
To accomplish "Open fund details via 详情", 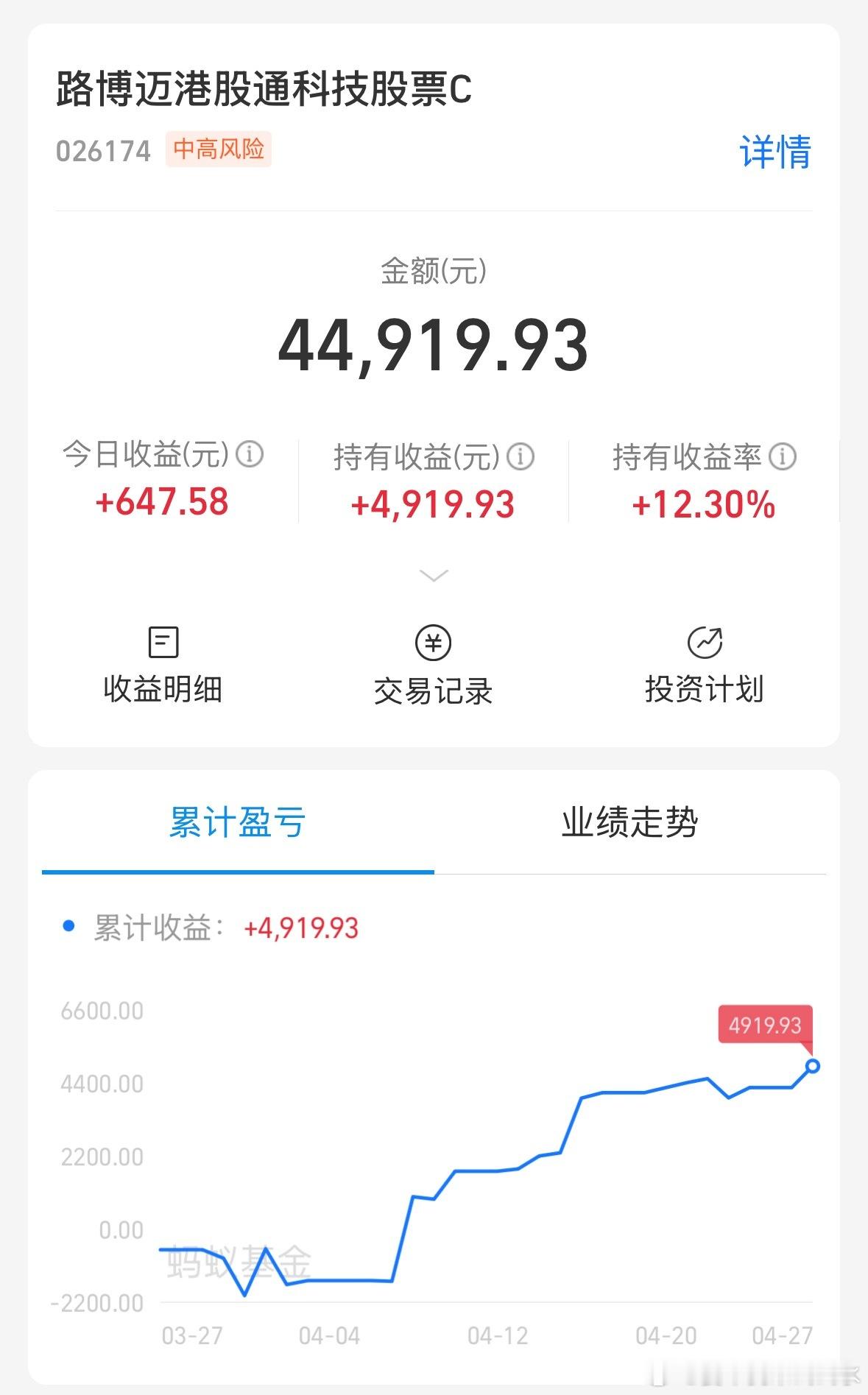I will click(x=775, y=152).
